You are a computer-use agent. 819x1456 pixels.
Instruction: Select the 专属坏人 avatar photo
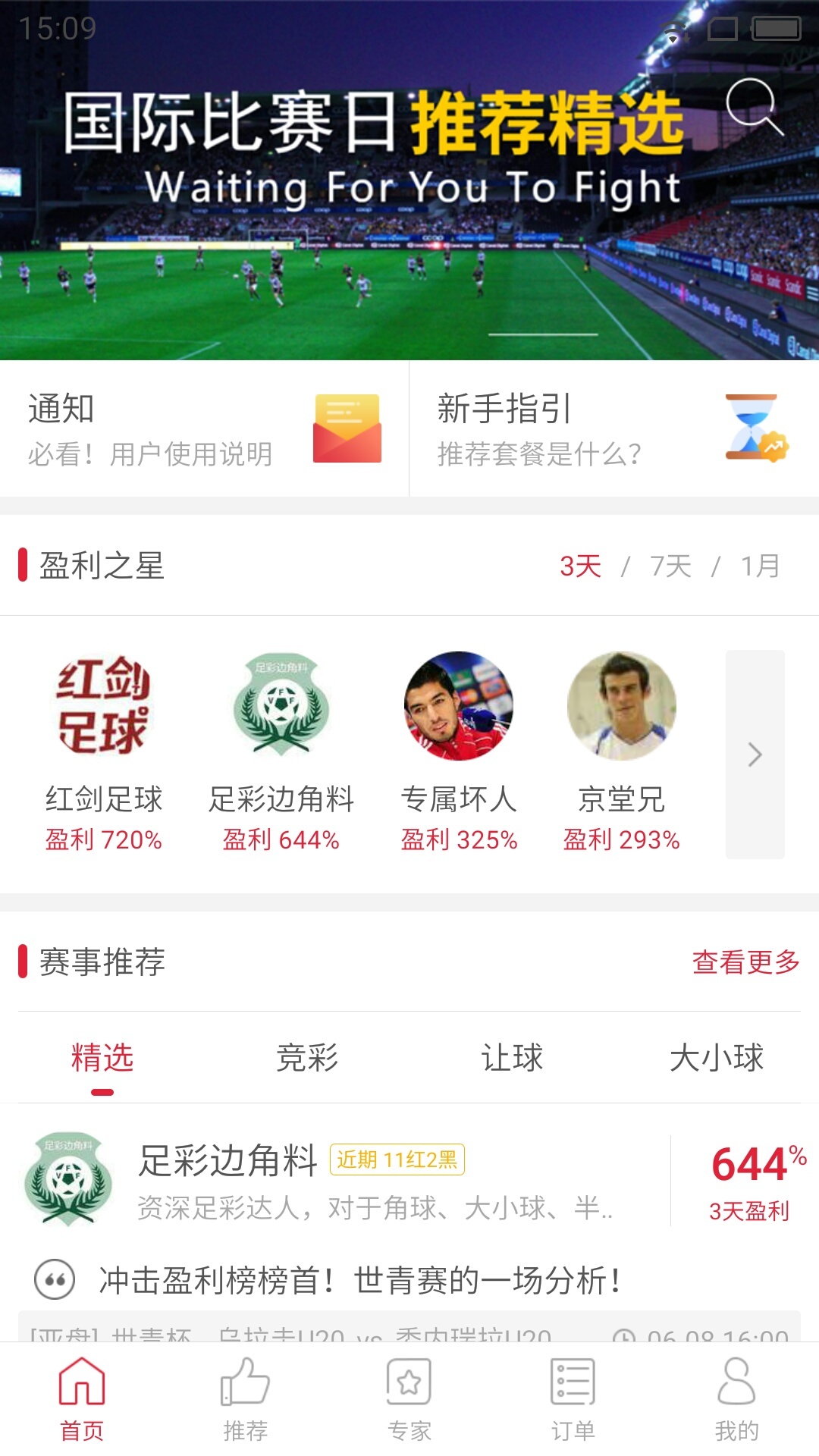pos(457,707)
